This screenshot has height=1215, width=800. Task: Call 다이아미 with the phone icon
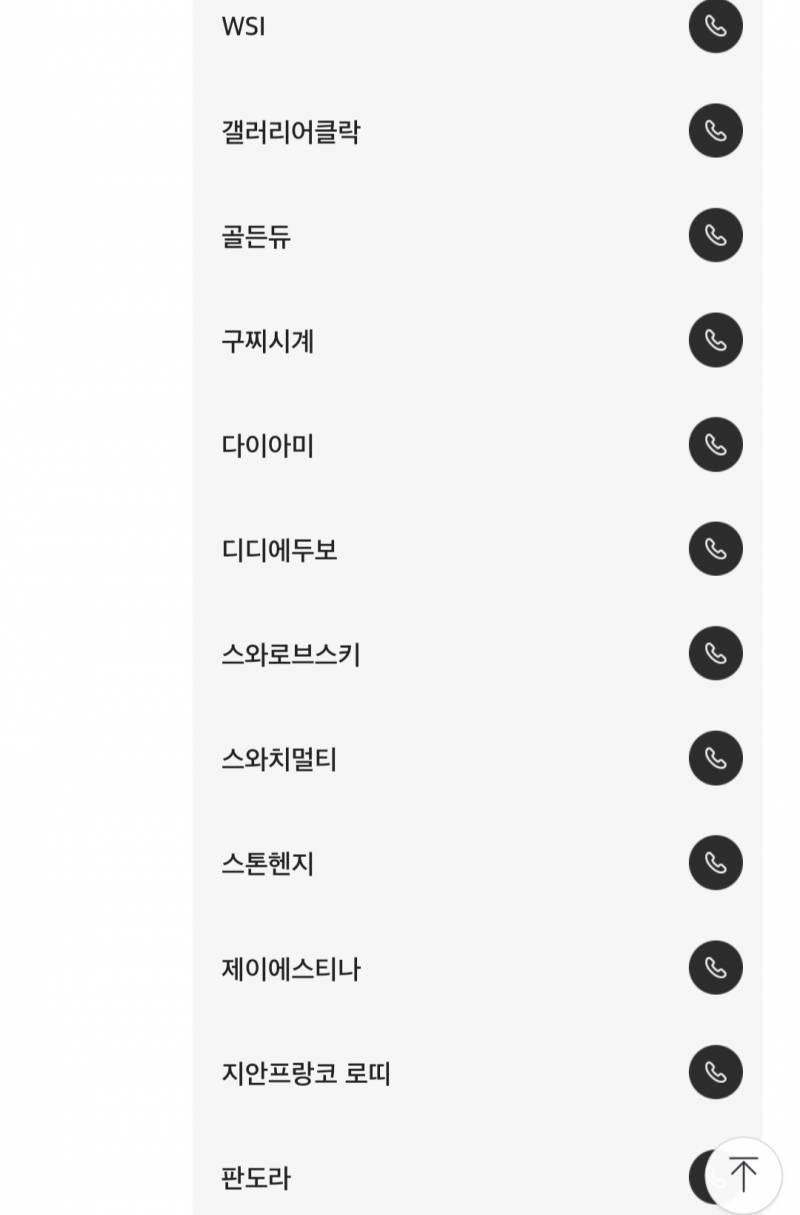(715, 445)
